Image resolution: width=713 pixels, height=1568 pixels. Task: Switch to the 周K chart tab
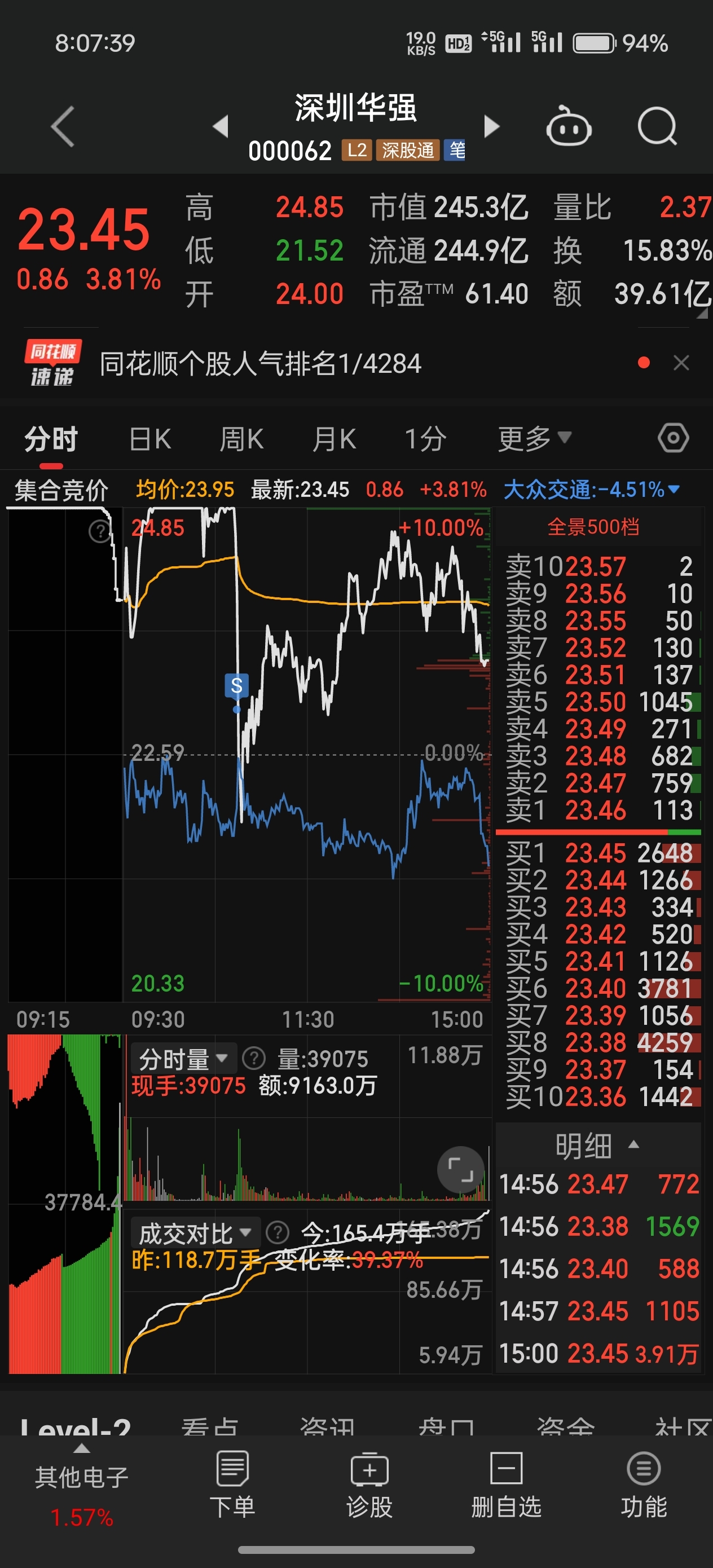coord(242,439)
